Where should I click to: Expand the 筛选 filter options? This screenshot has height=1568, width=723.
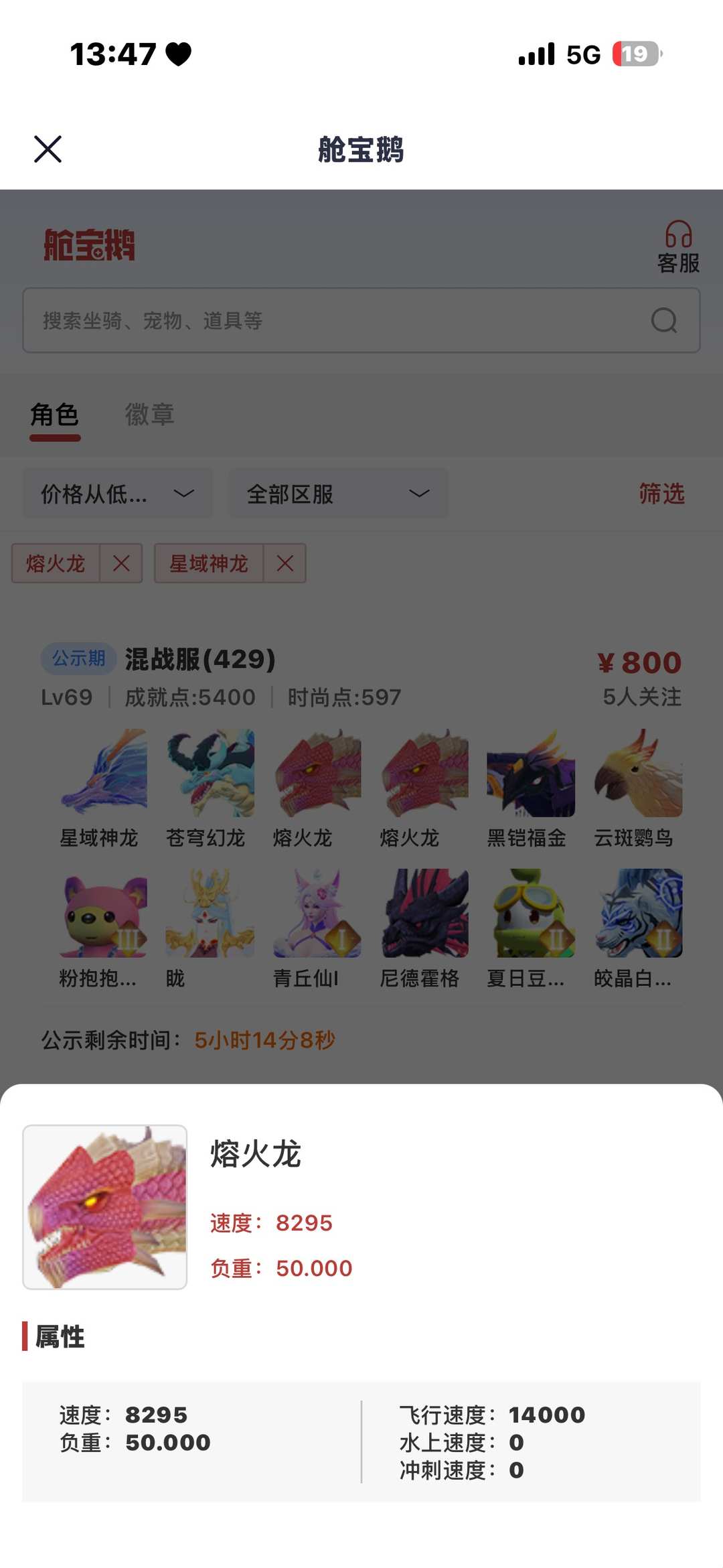point(661,493)
